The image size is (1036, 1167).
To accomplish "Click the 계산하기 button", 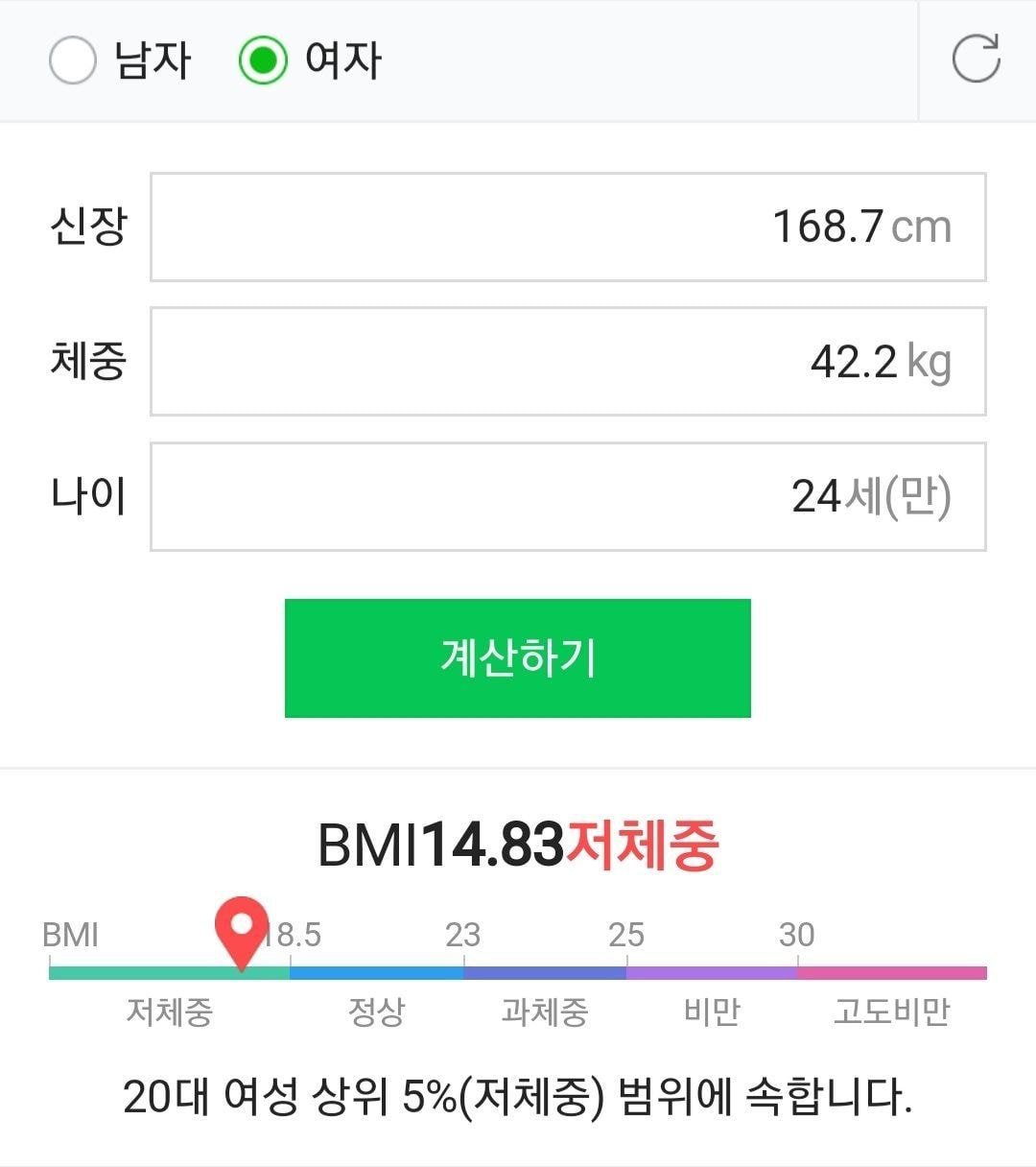I will [518, 657].
